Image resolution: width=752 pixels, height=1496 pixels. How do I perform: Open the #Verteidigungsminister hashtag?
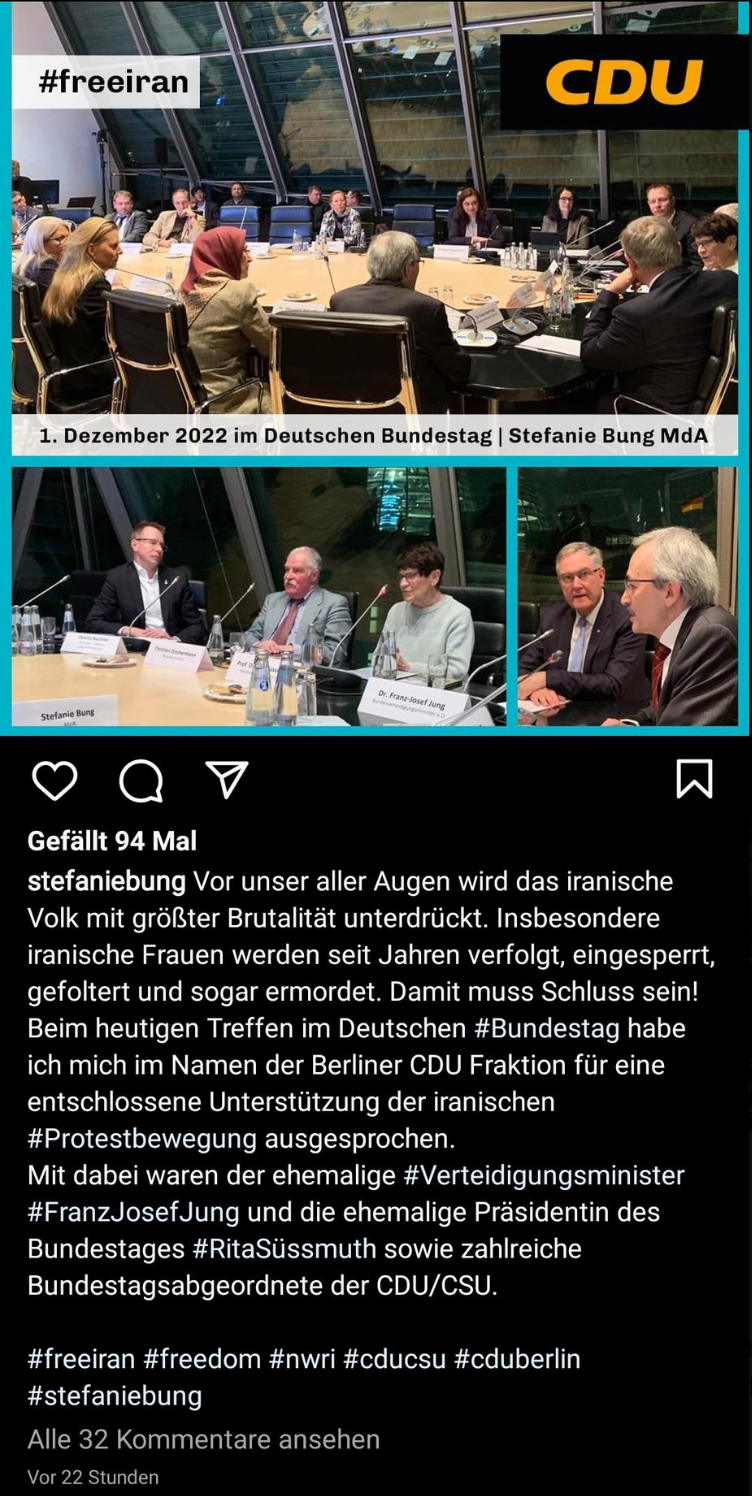click(x=544, y=1175)
